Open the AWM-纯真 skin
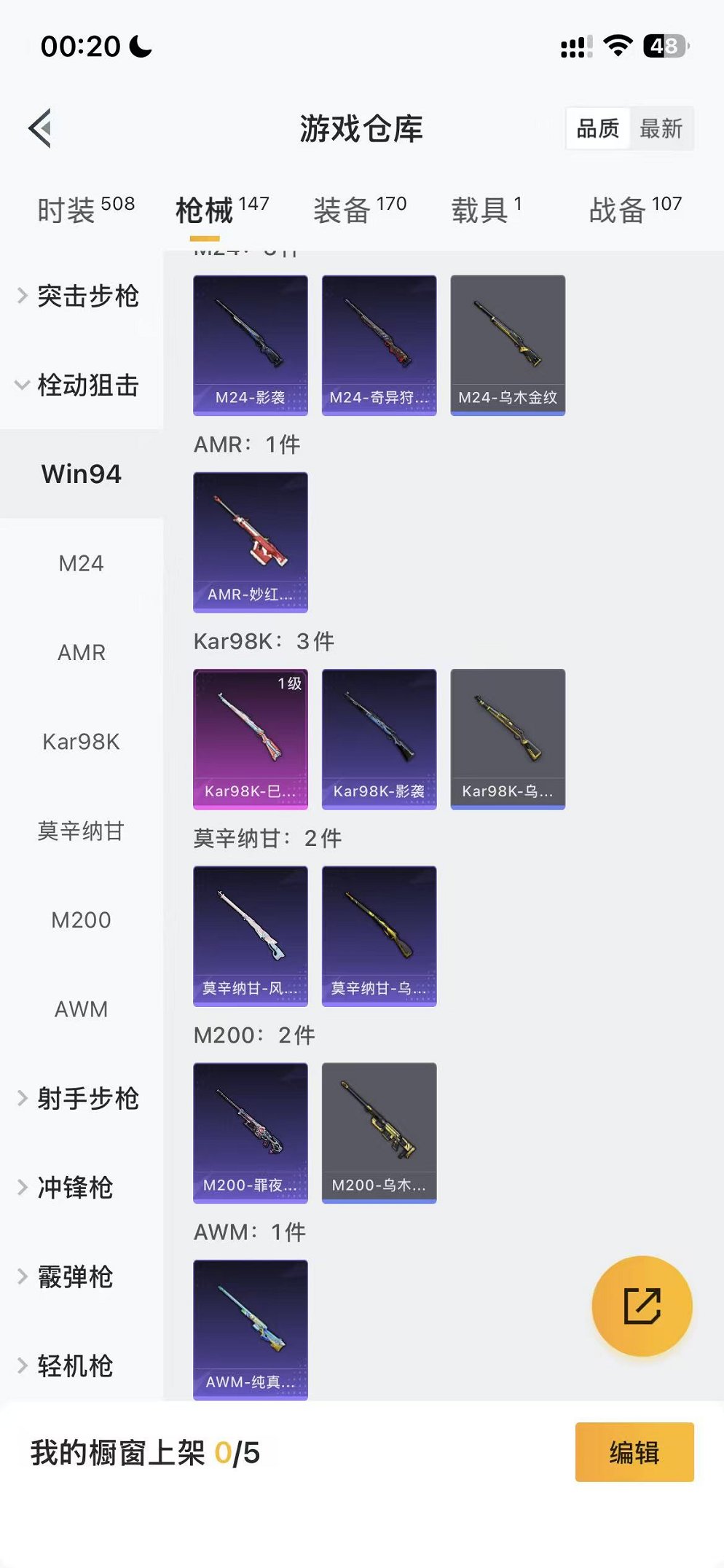 [x=251, y=1328]
